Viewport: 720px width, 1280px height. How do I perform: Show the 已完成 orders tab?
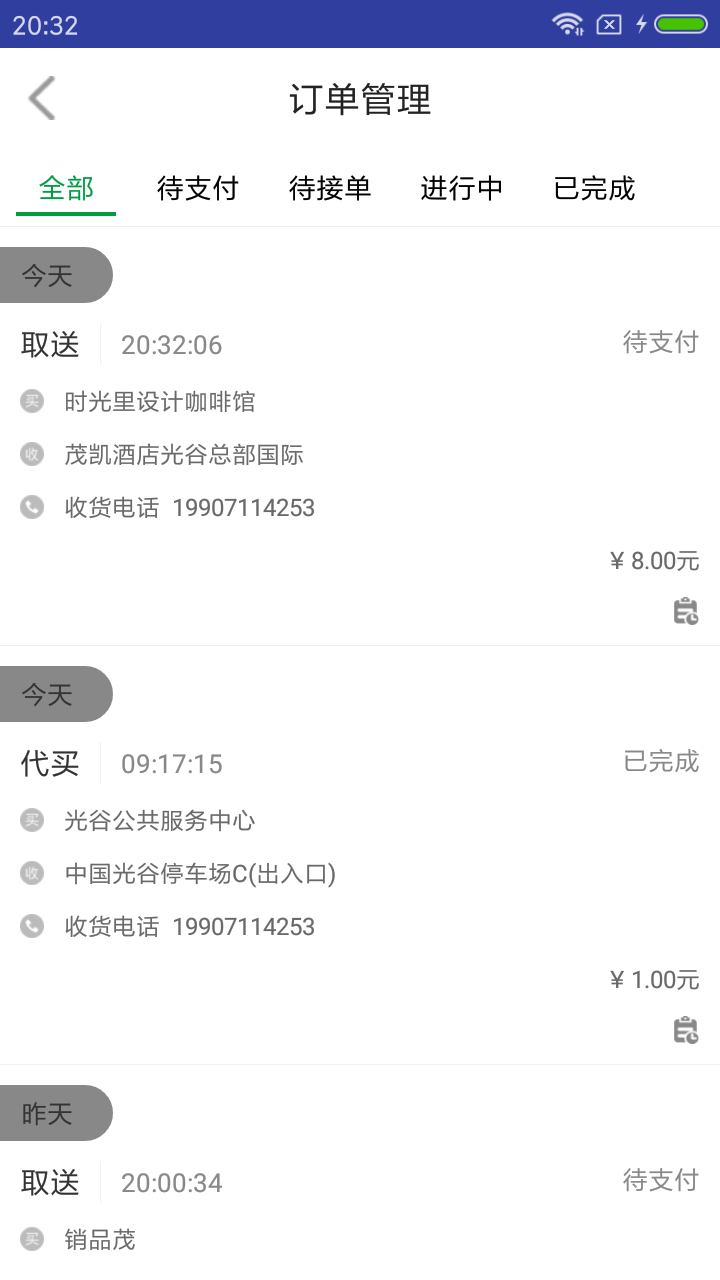(594, 188)
